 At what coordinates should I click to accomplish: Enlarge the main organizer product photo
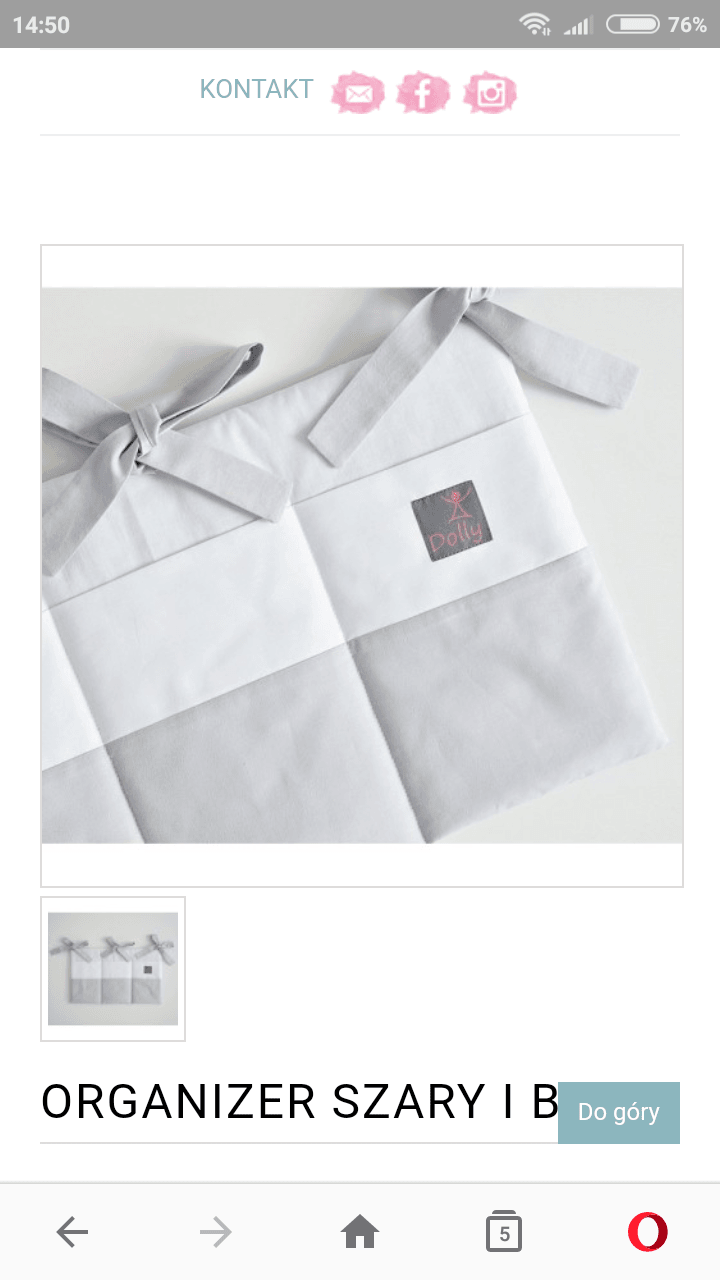[362, 566]
